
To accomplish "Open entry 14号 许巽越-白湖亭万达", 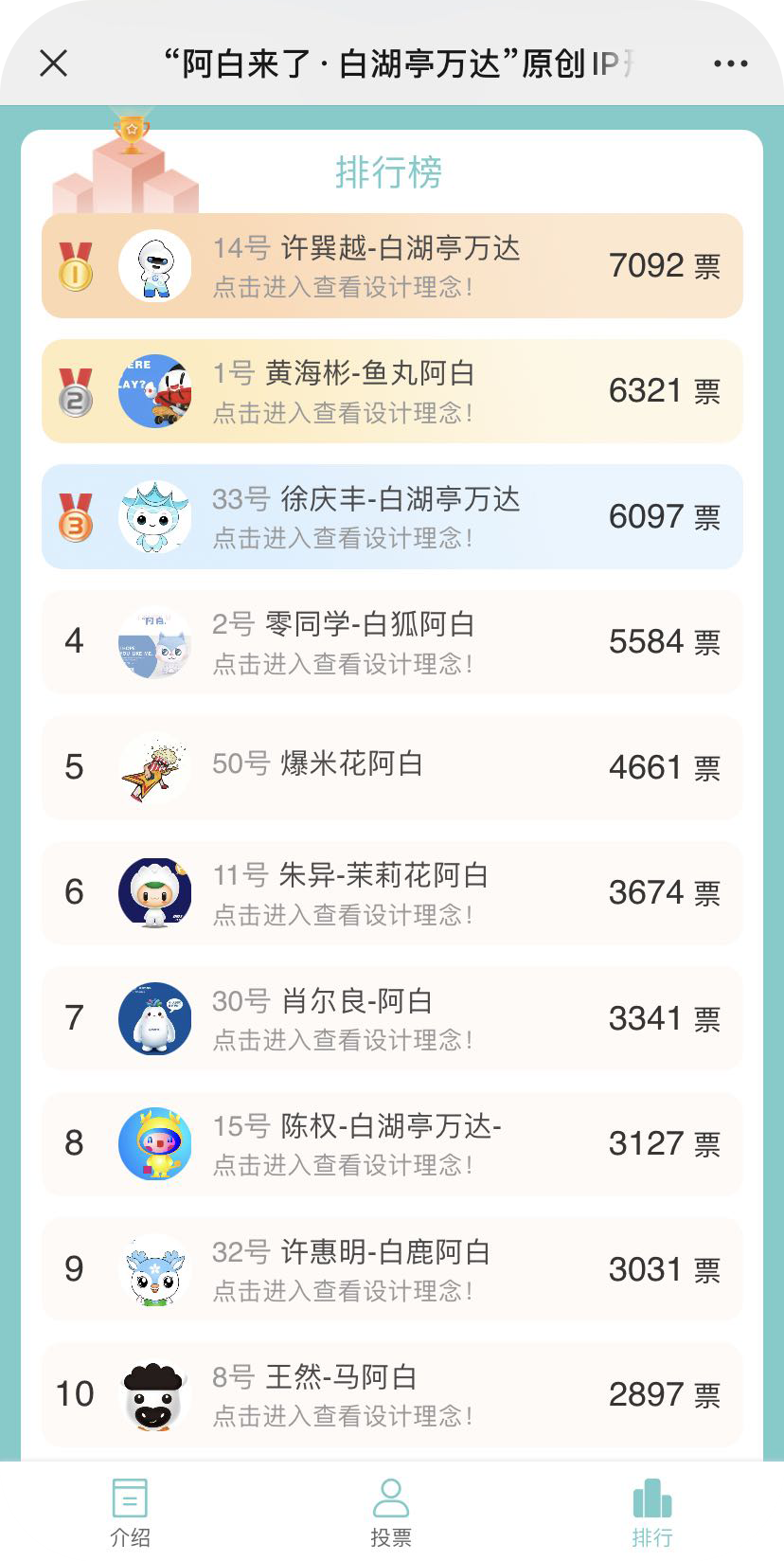I will pyautogui.click(x=392, y=266).
